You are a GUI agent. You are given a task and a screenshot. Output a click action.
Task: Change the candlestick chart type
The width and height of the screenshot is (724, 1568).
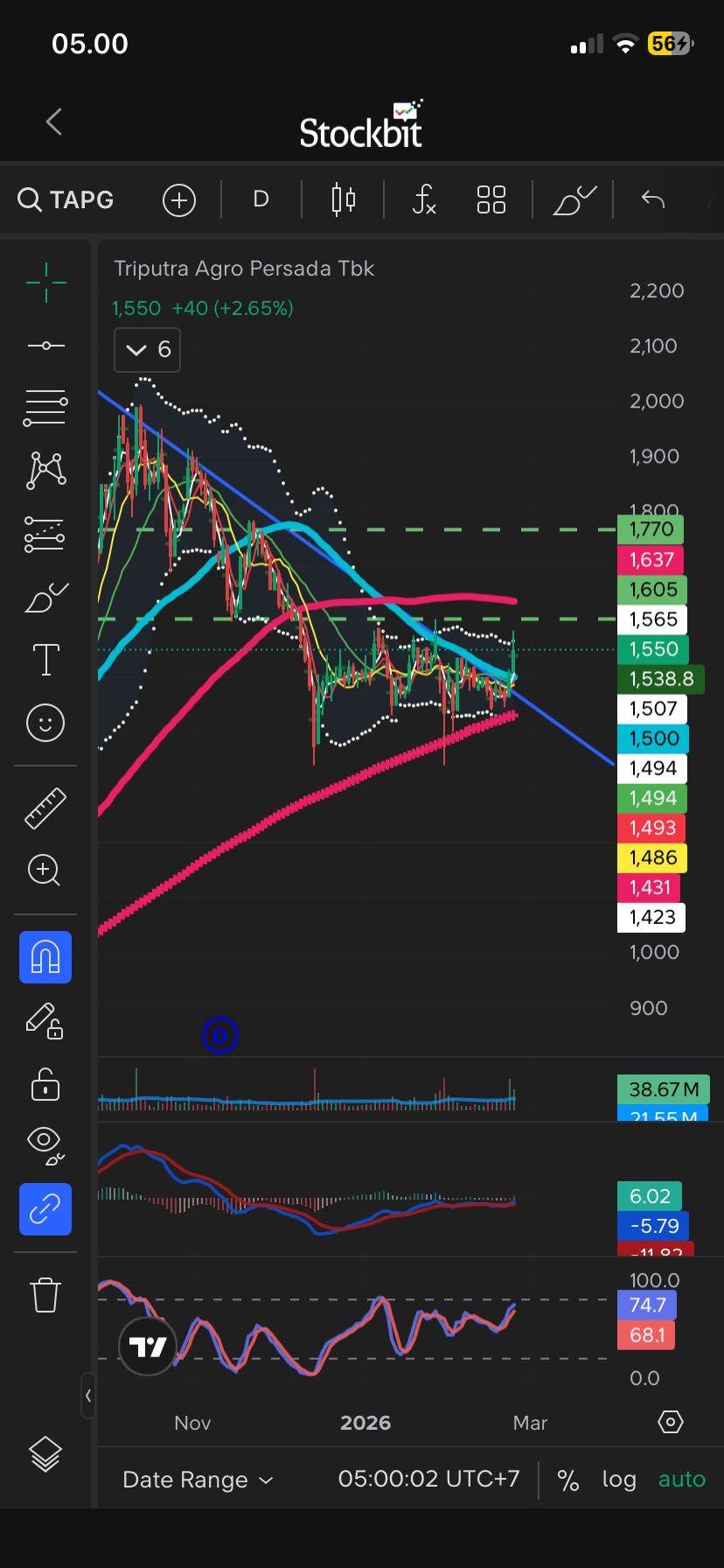pos(344,200)
